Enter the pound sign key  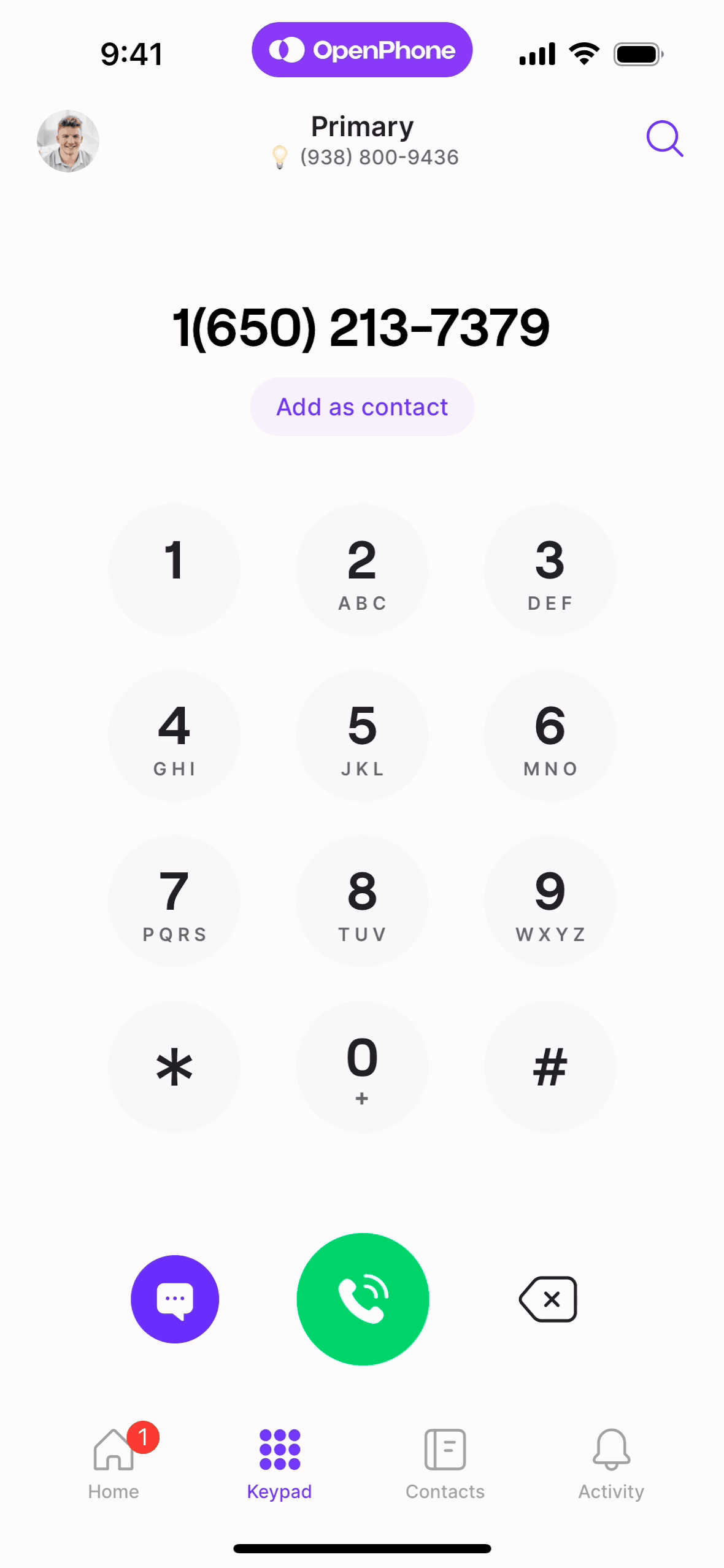(x=550, y=1067)
